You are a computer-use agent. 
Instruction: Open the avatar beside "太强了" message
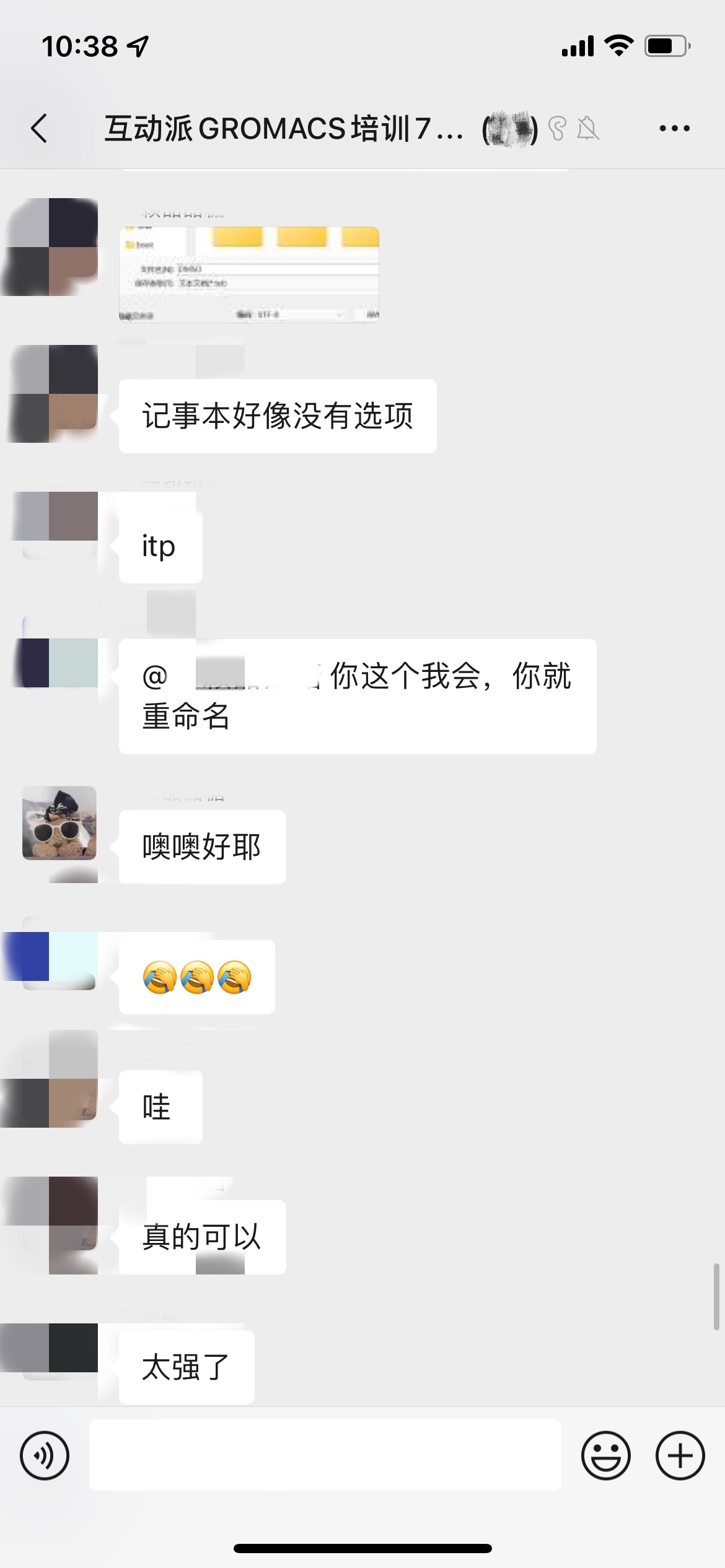59,1349
